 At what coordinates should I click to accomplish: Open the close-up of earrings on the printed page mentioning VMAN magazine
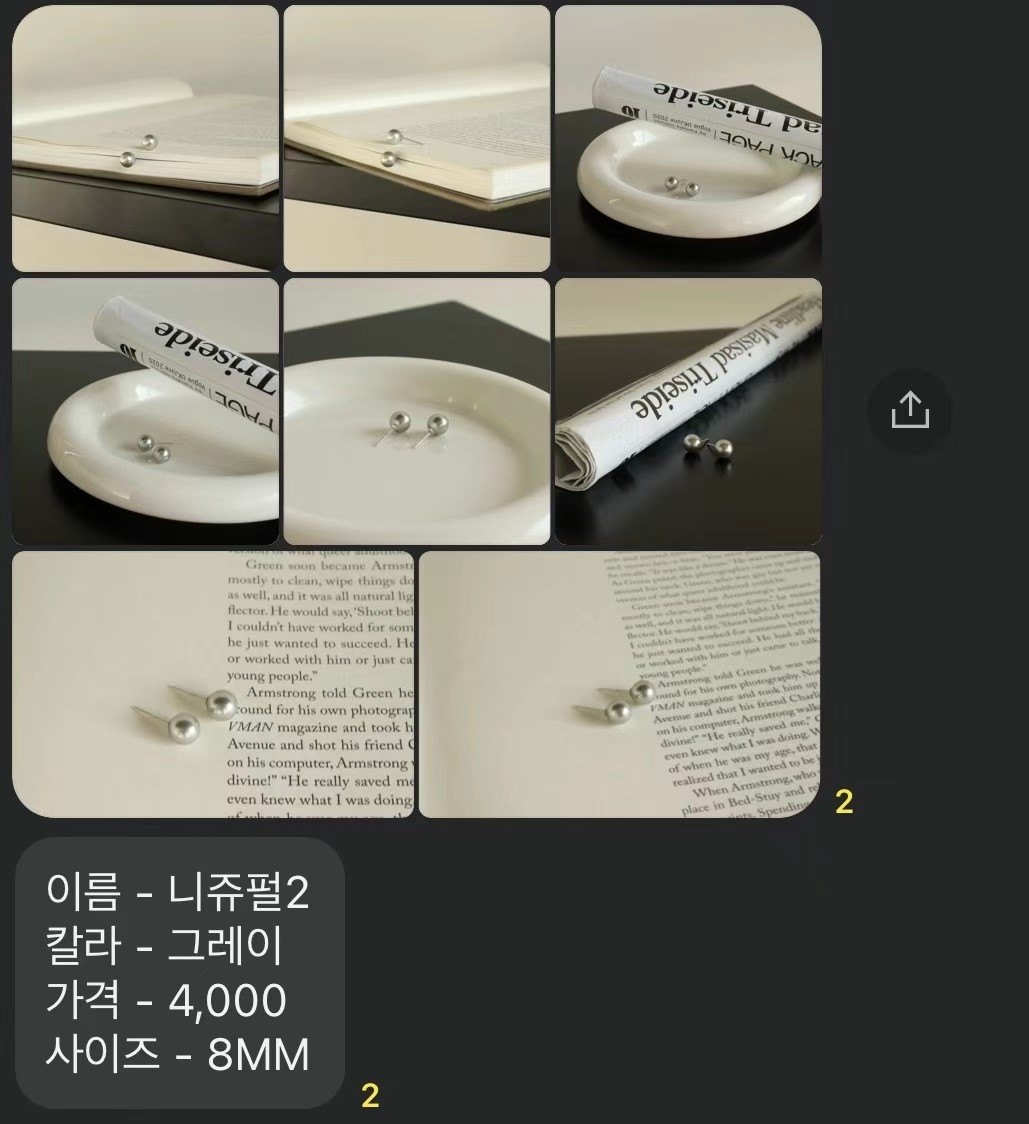pyautogui.click(x=212, y=684)
